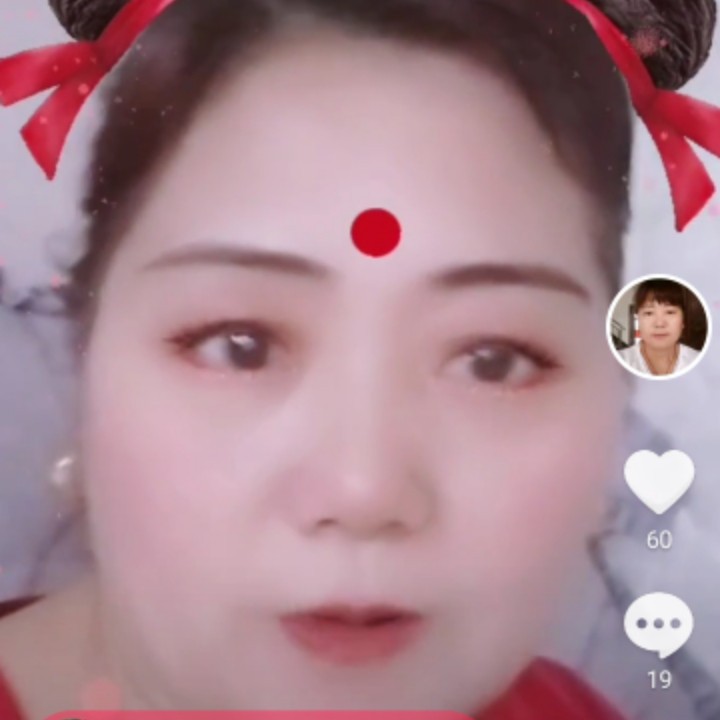Open the creator's profile avatar
Screen dimensions: 720x720
click(658, 327)
